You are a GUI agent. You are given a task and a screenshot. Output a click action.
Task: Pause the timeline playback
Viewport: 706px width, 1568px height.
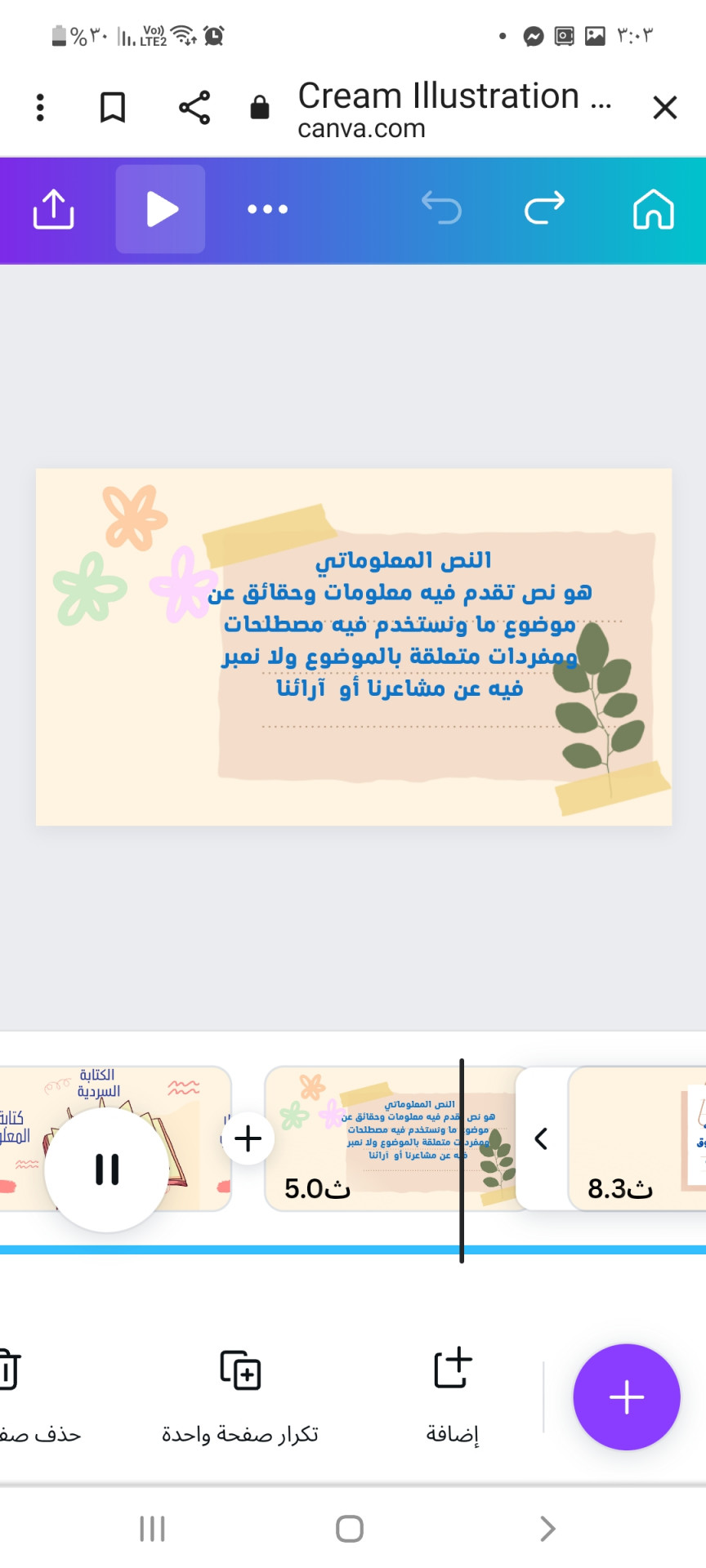coord(107,1169)
